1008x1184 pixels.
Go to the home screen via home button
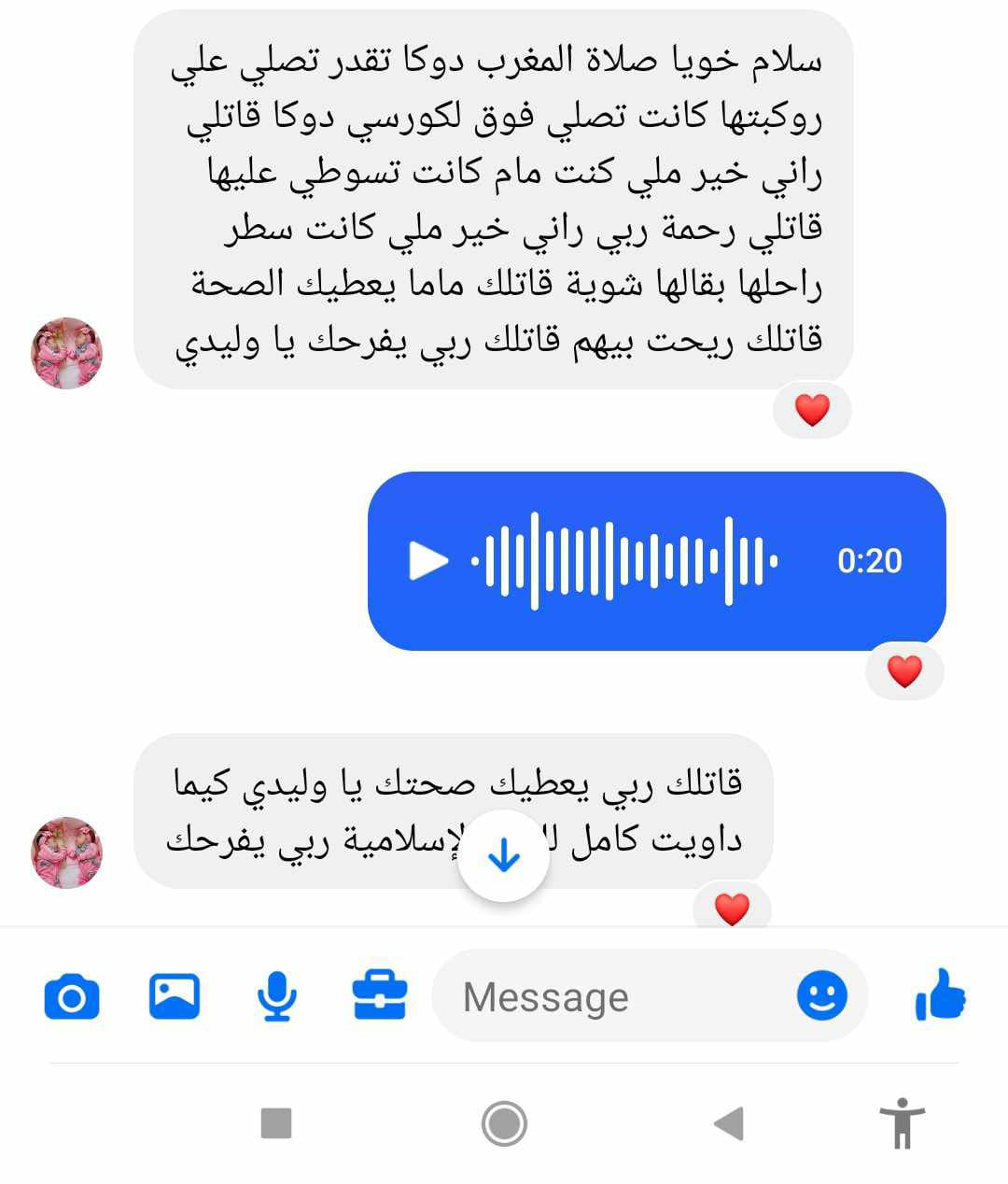tap(504, 1123)
